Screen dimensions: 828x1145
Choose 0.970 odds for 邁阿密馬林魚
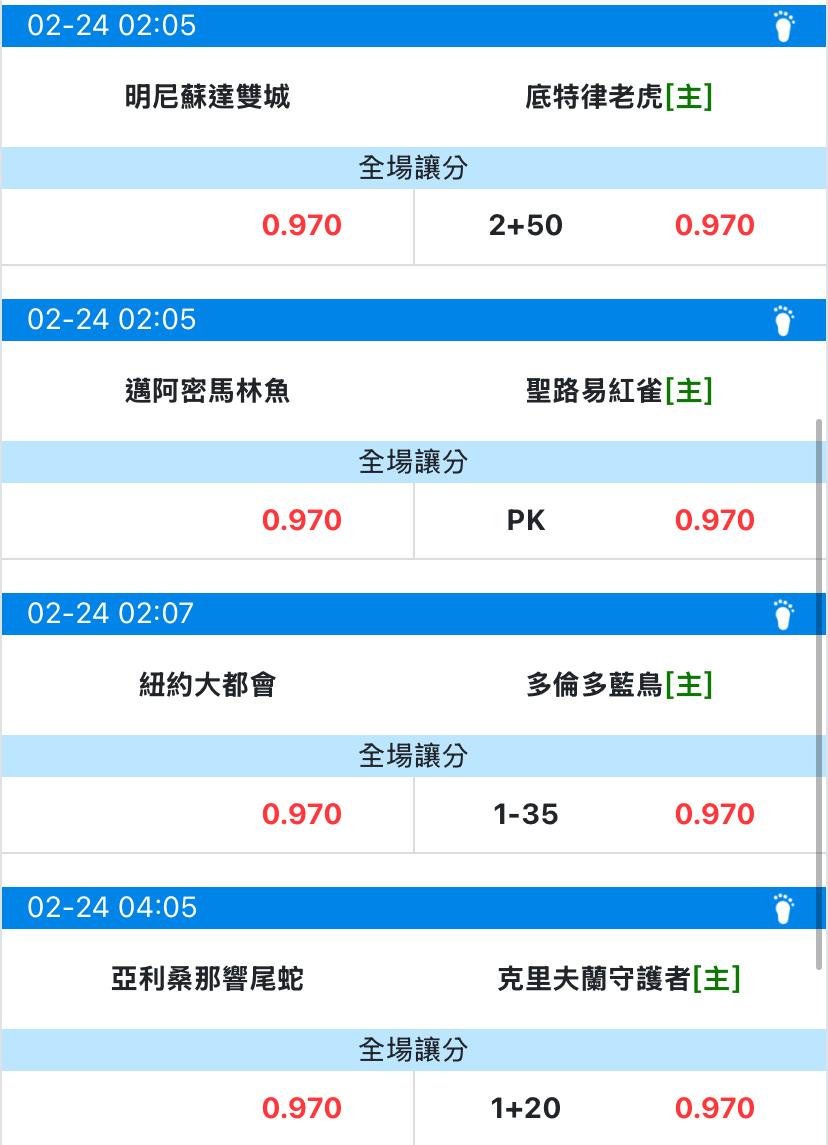301,520
